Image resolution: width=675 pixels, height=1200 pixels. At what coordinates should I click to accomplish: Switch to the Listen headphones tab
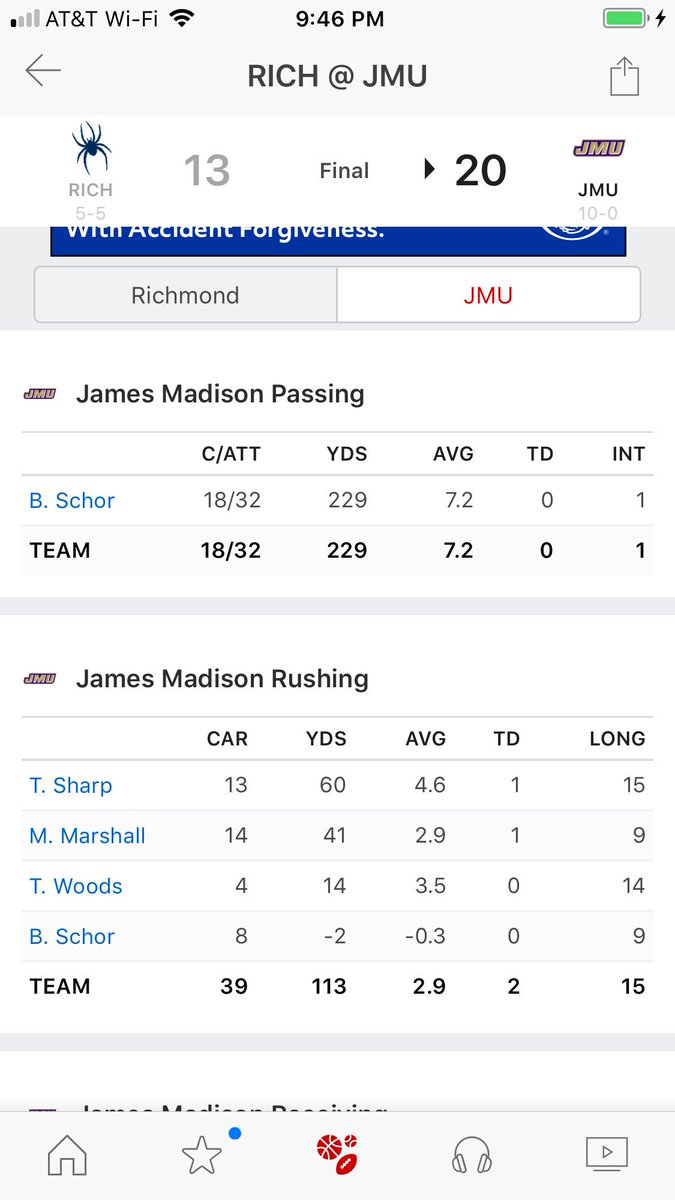(x=472, y=1155)
